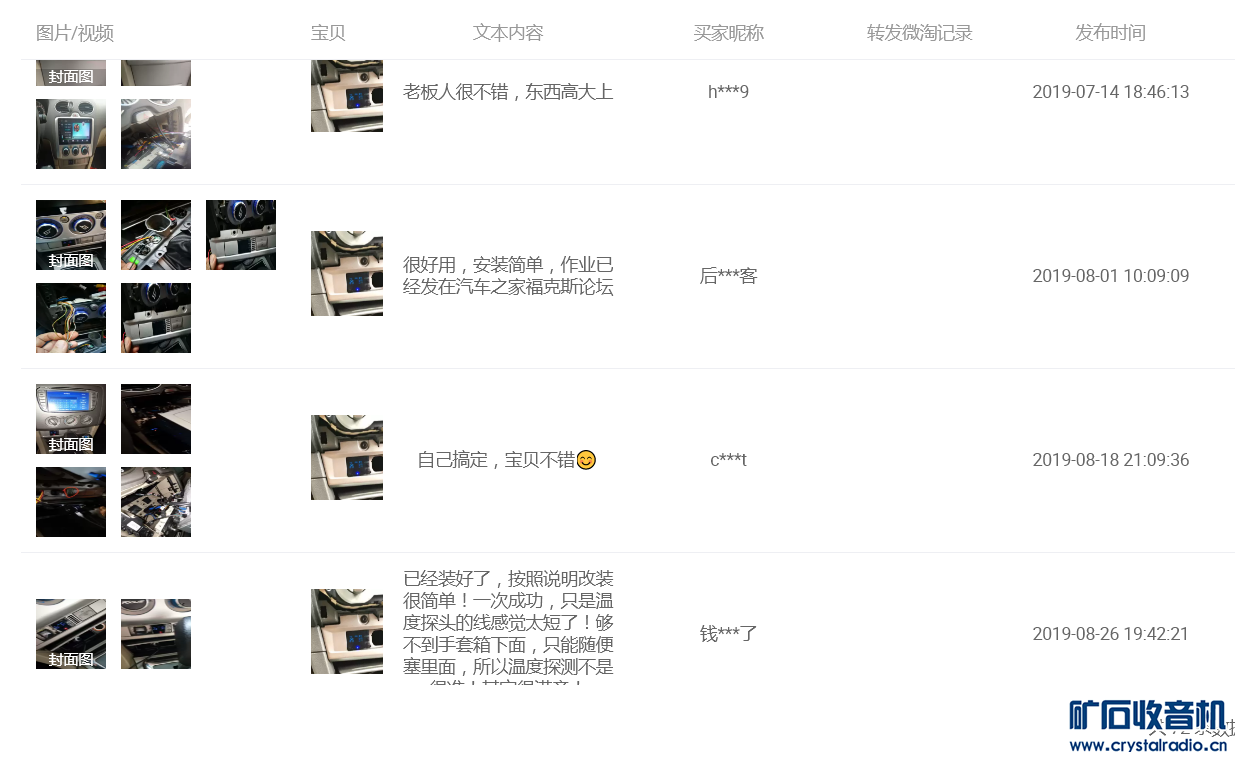View second photo in c***t's review
The width and height of the screenshot is (1235, 758).
(156, 418)
